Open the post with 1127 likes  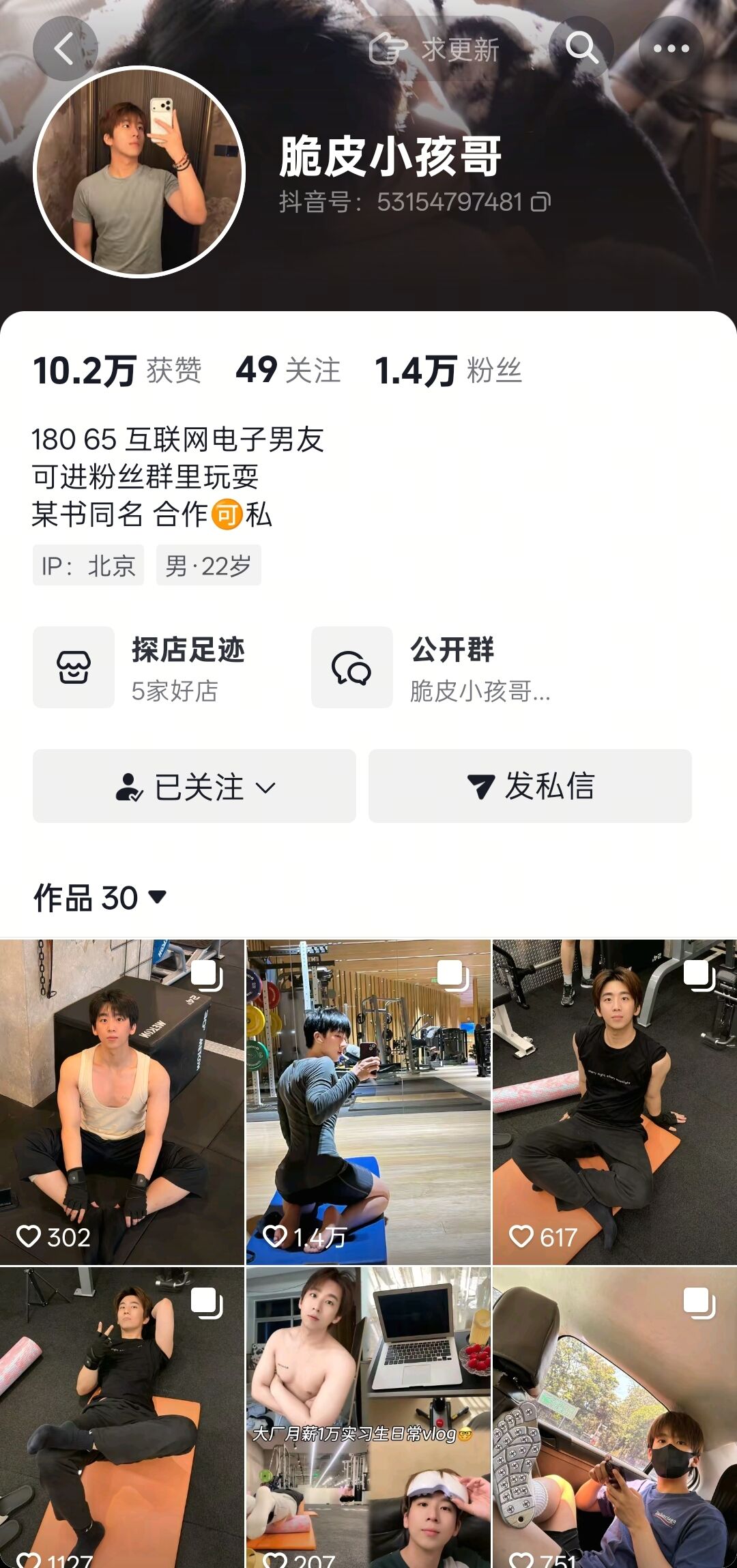pyautogui.click(x=122, y=1419)
